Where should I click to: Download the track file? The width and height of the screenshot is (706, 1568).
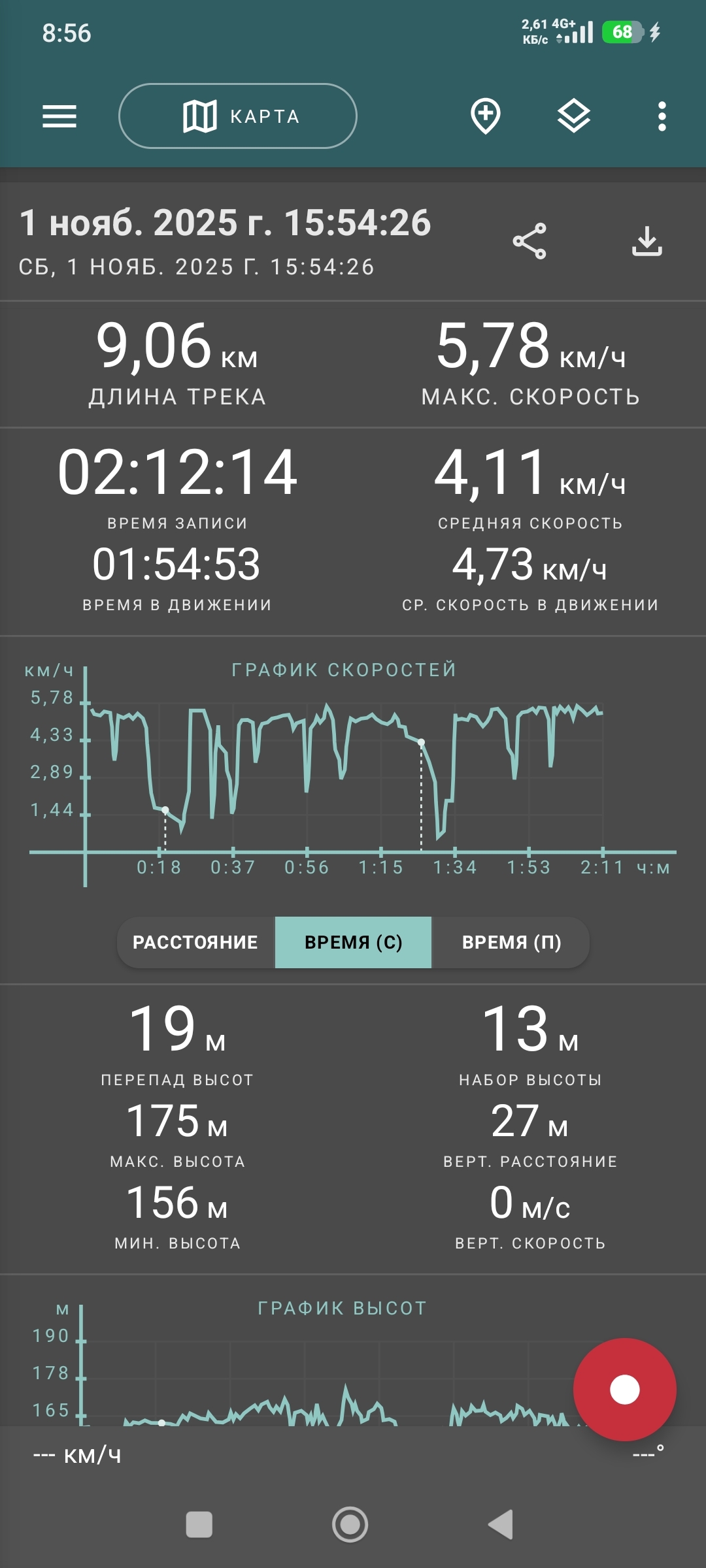647,241
